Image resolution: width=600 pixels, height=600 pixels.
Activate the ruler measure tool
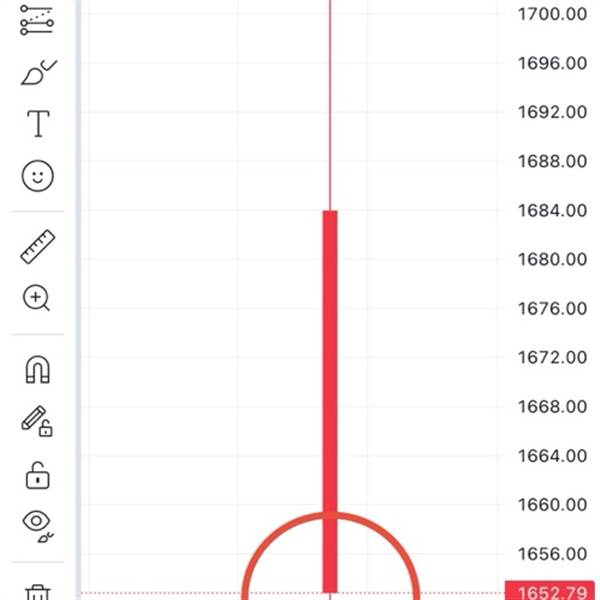point(37,247)
